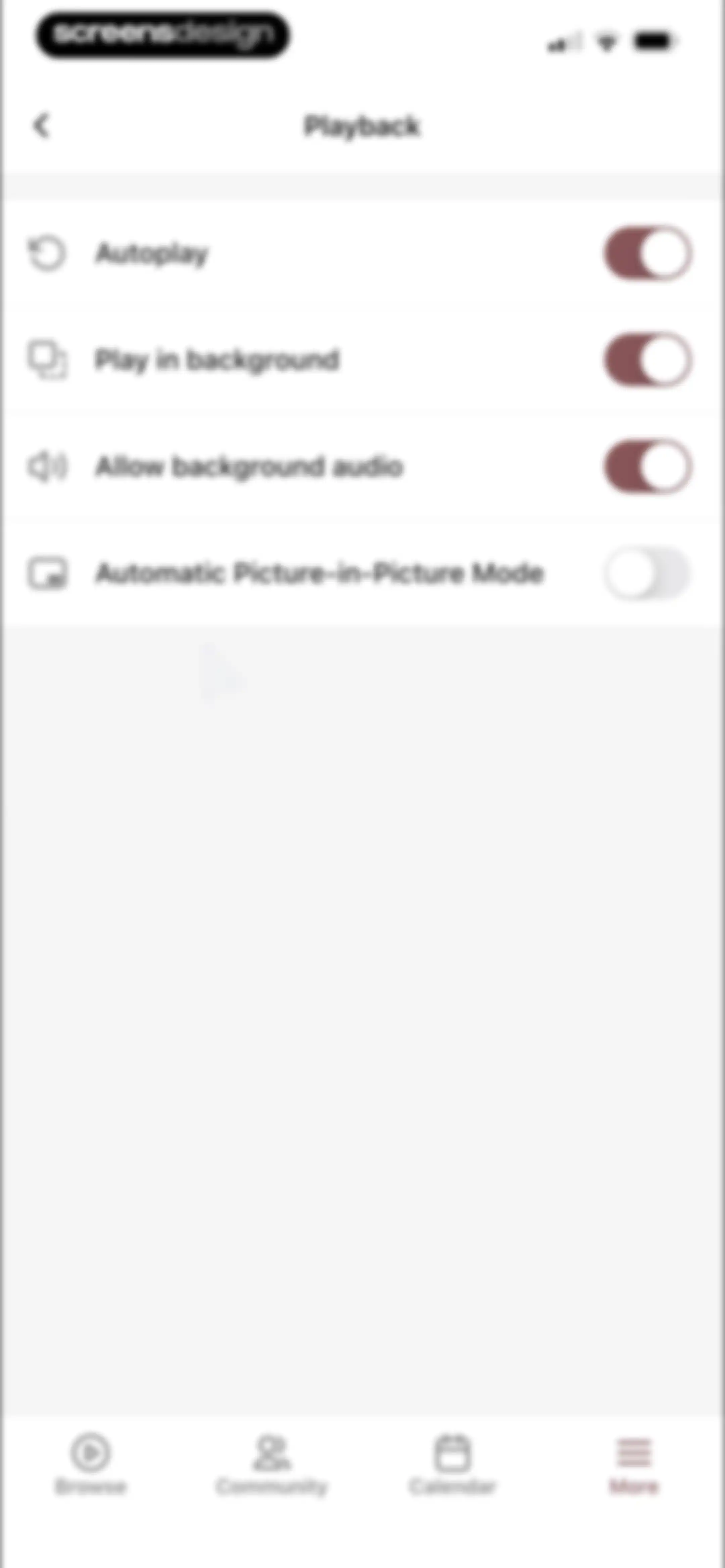Turn off the Autoplay switch
The width and height of the screenshot is (725, 1568).
click(648, 253)
